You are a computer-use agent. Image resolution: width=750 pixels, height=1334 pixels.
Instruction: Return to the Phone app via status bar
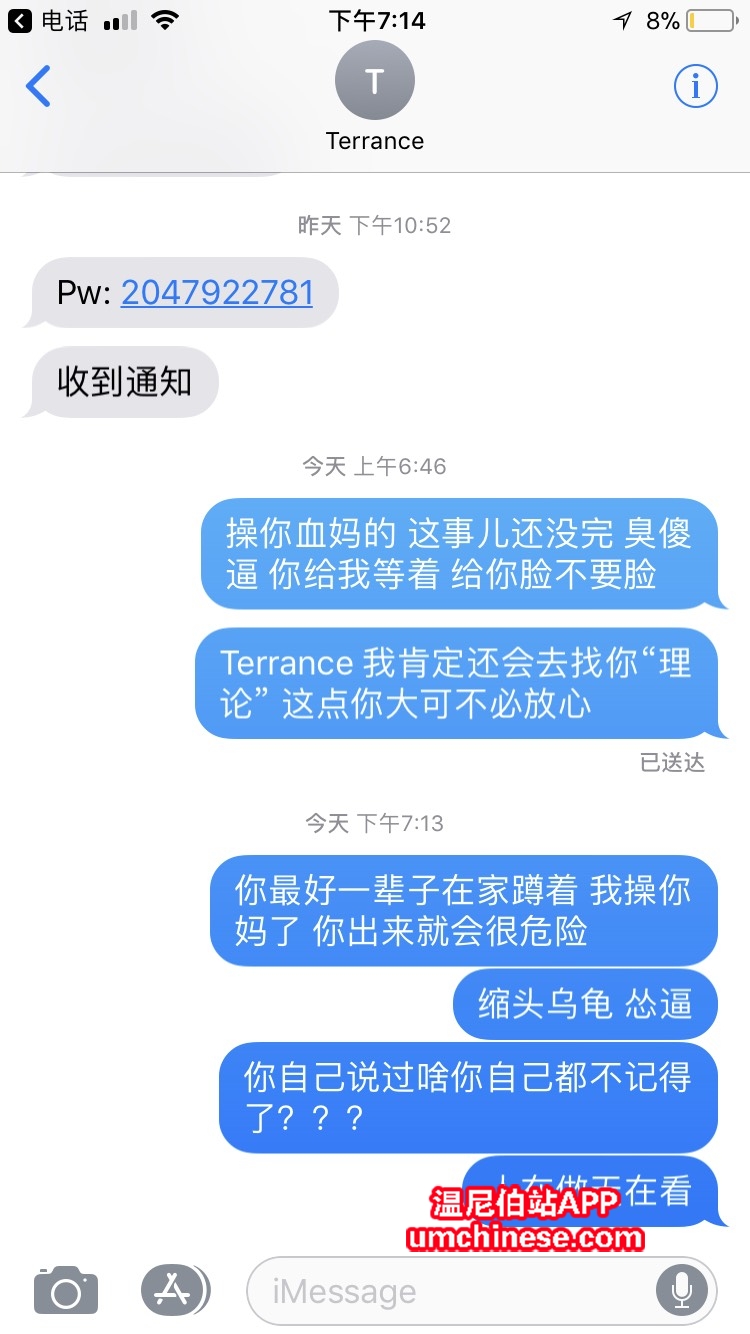click(48, 20)
